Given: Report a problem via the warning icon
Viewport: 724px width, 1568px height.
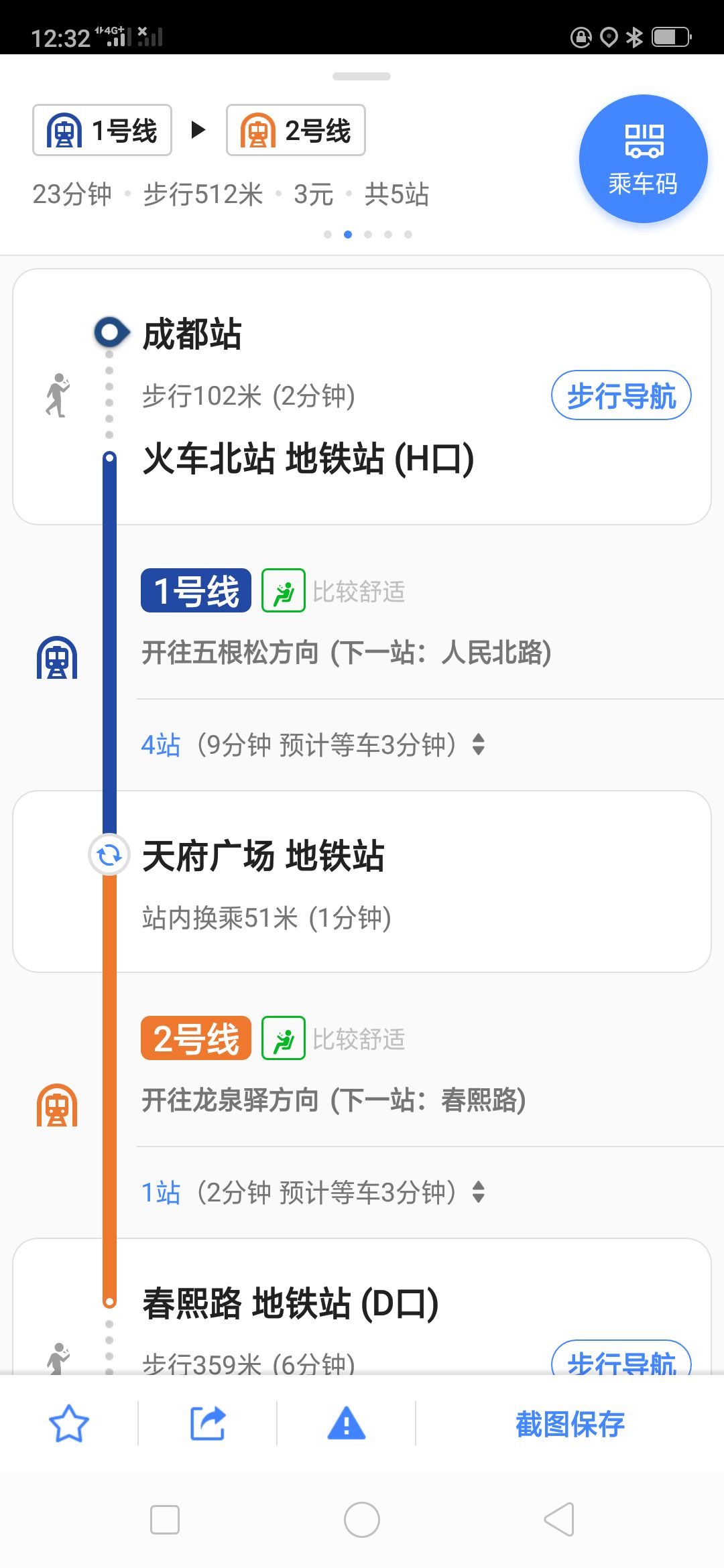Looking at the screenshot, I should point(347,1424).
